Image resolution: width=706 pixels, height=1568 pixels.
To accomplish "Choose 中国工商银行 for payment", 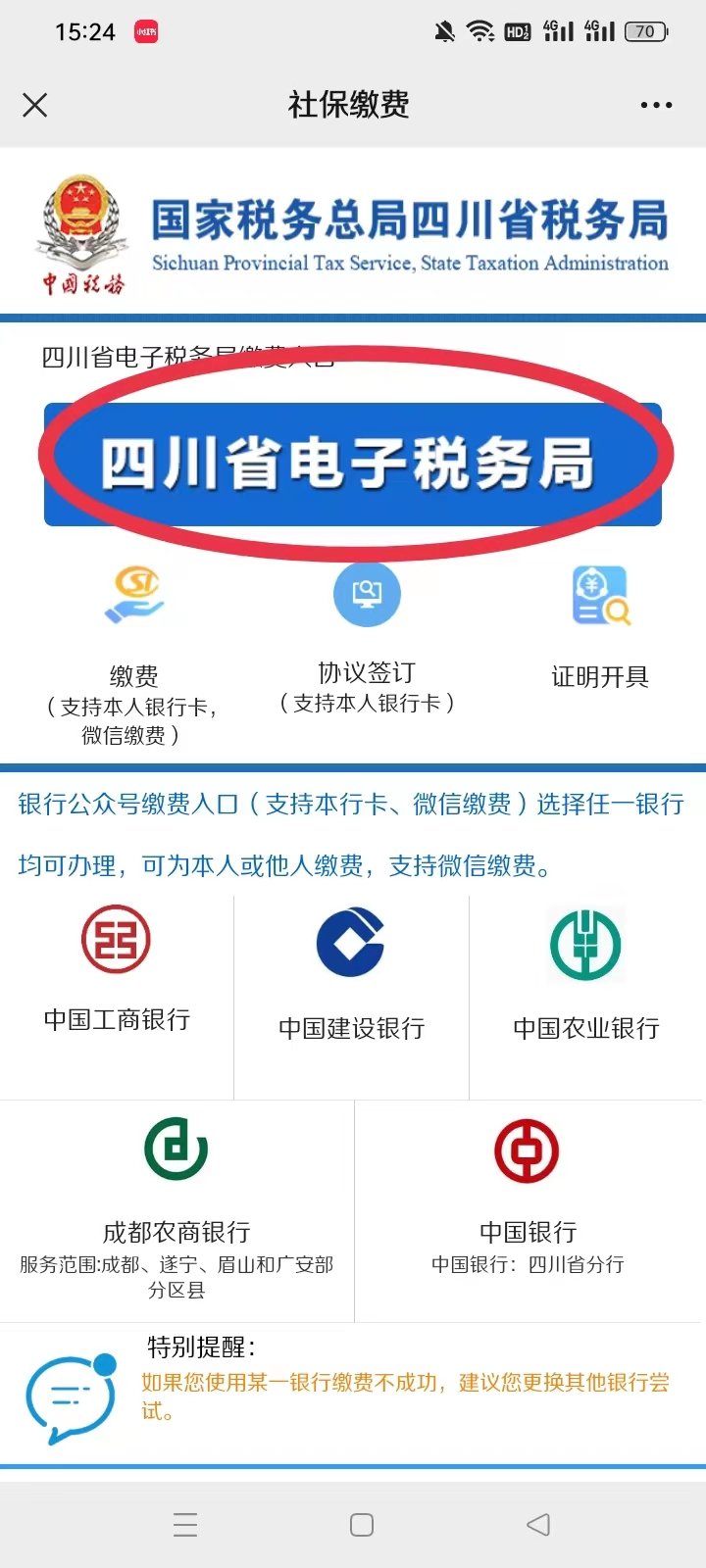I will click(116, 970).
